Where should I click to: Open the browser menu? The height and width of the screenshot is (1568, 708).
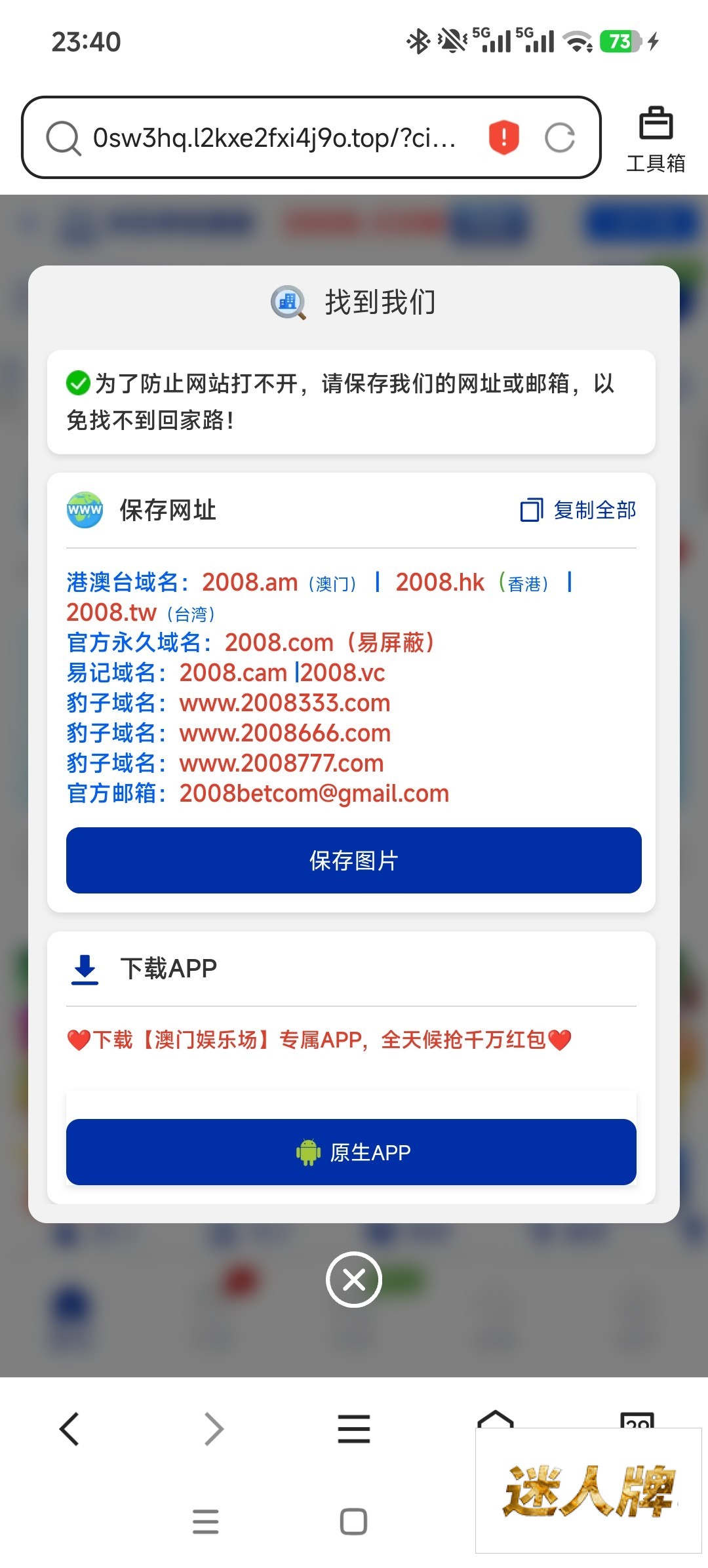(x=354, y=1429)
